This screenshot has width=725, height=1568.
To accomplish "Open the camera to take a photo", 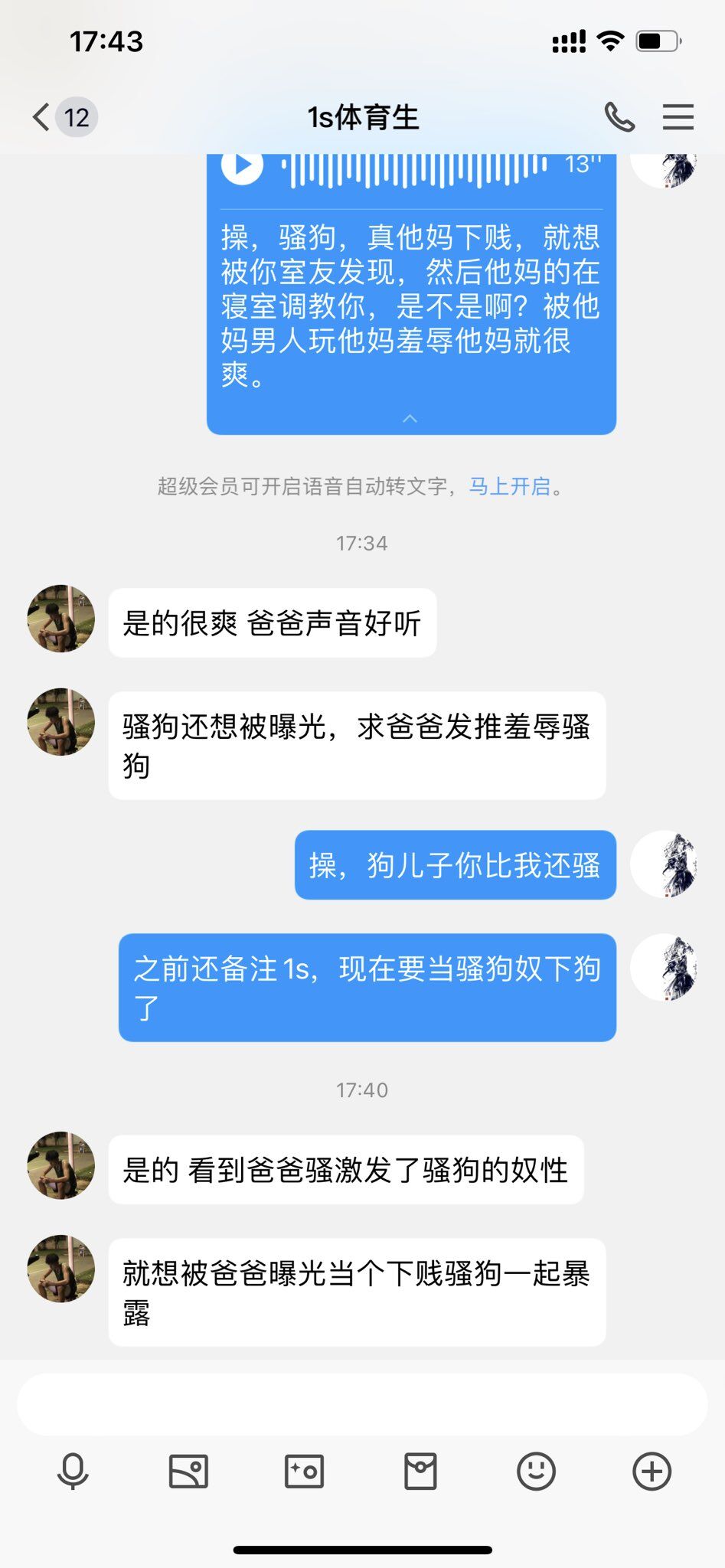I will click(304, 1471).
